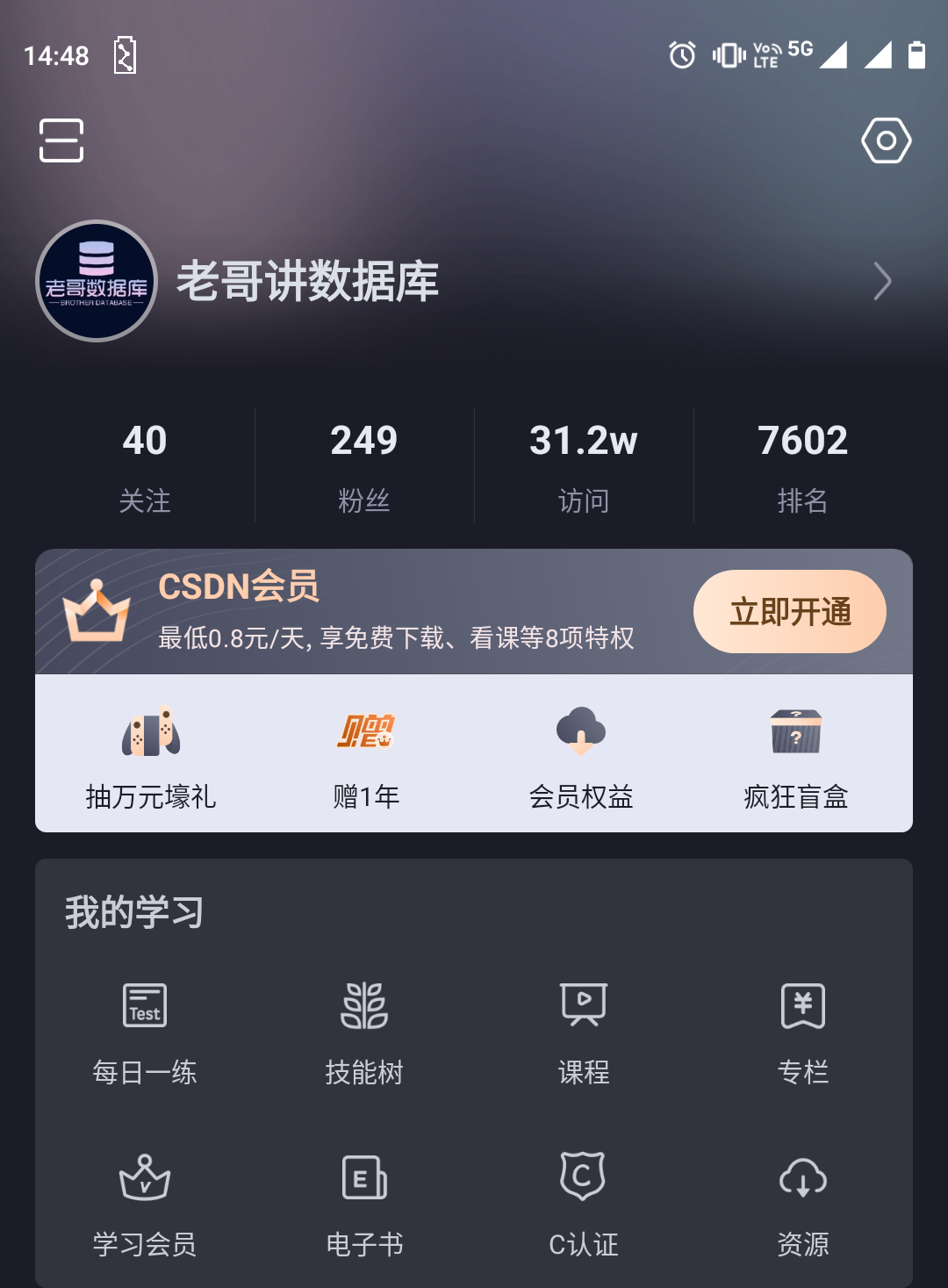The image size is (948, 1288).
Task: Open the 疯狂盲盒 blind box
Action: coord(796,756)
